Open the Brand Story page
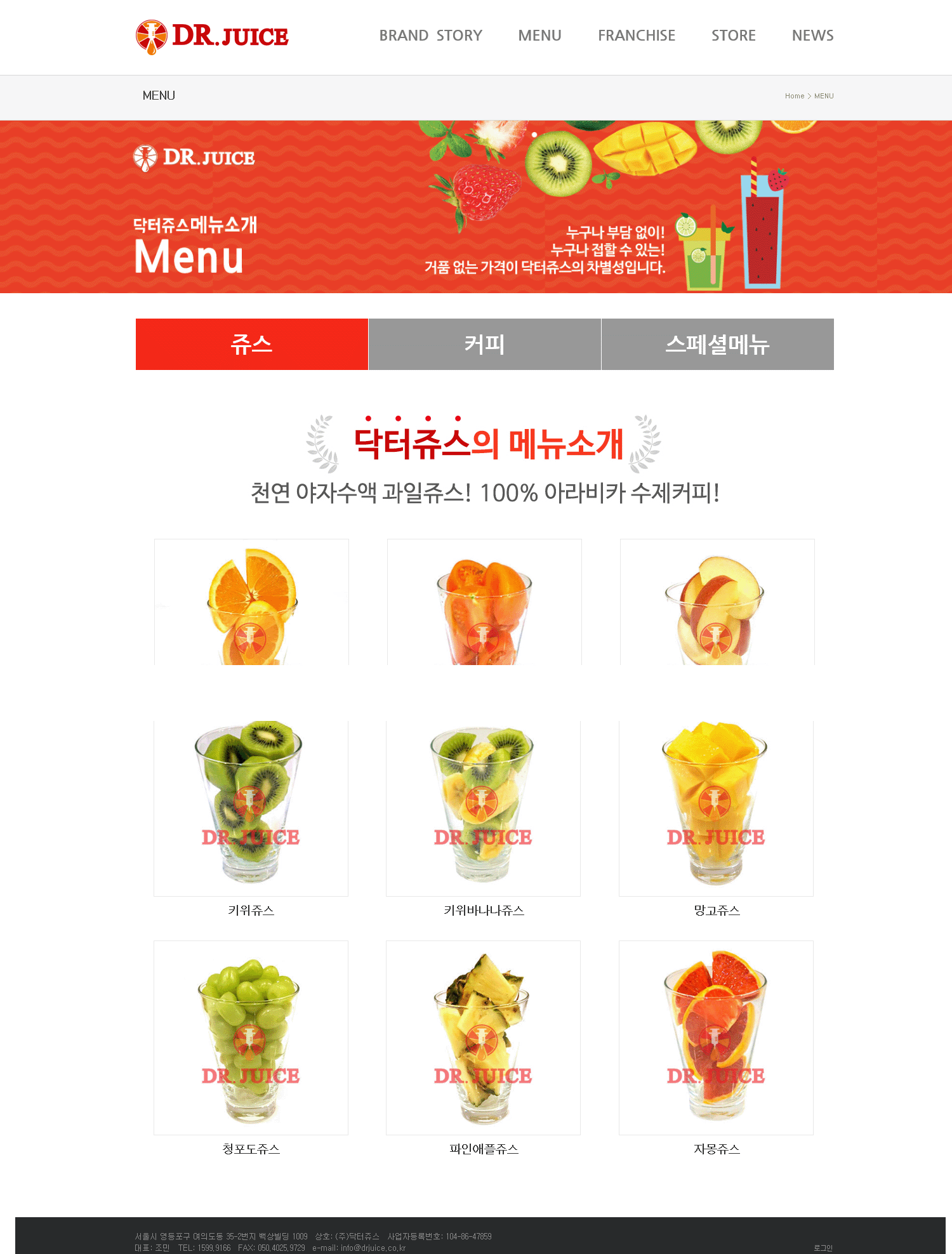Screen dimensions: 952x1254 (x=430, y=36)
